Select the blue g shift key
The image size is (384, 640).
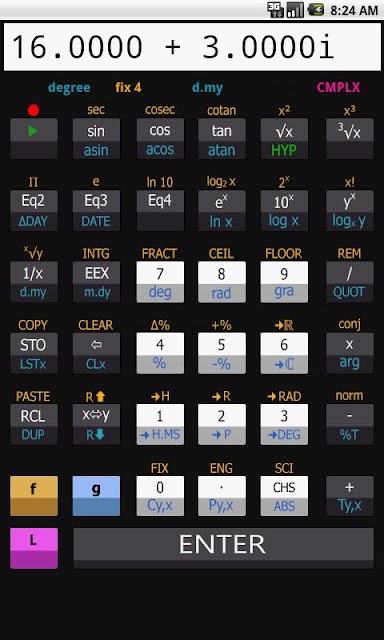(x=96, y=496)
